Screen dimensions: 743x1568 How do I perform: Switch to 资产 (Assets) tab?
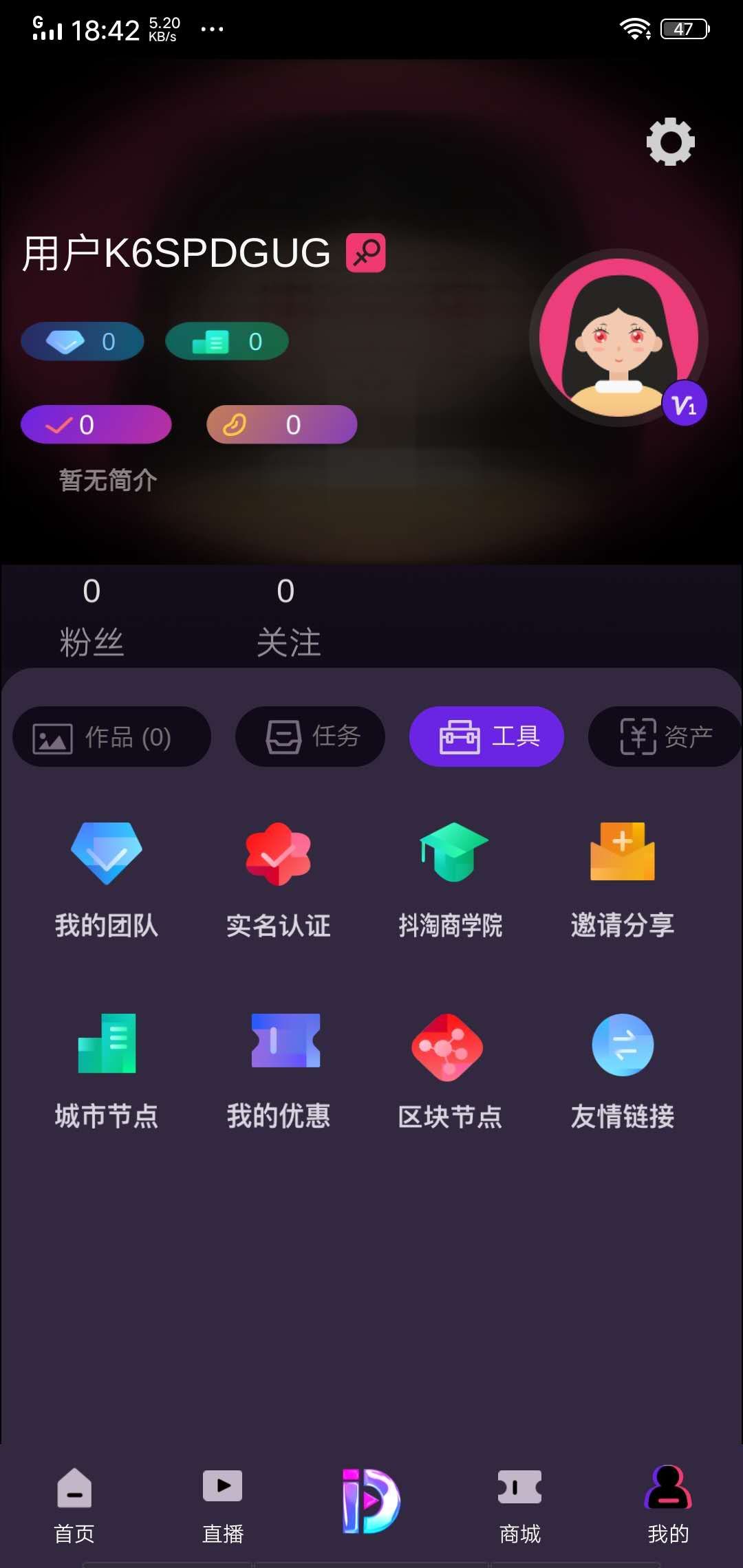click(663, 736)
